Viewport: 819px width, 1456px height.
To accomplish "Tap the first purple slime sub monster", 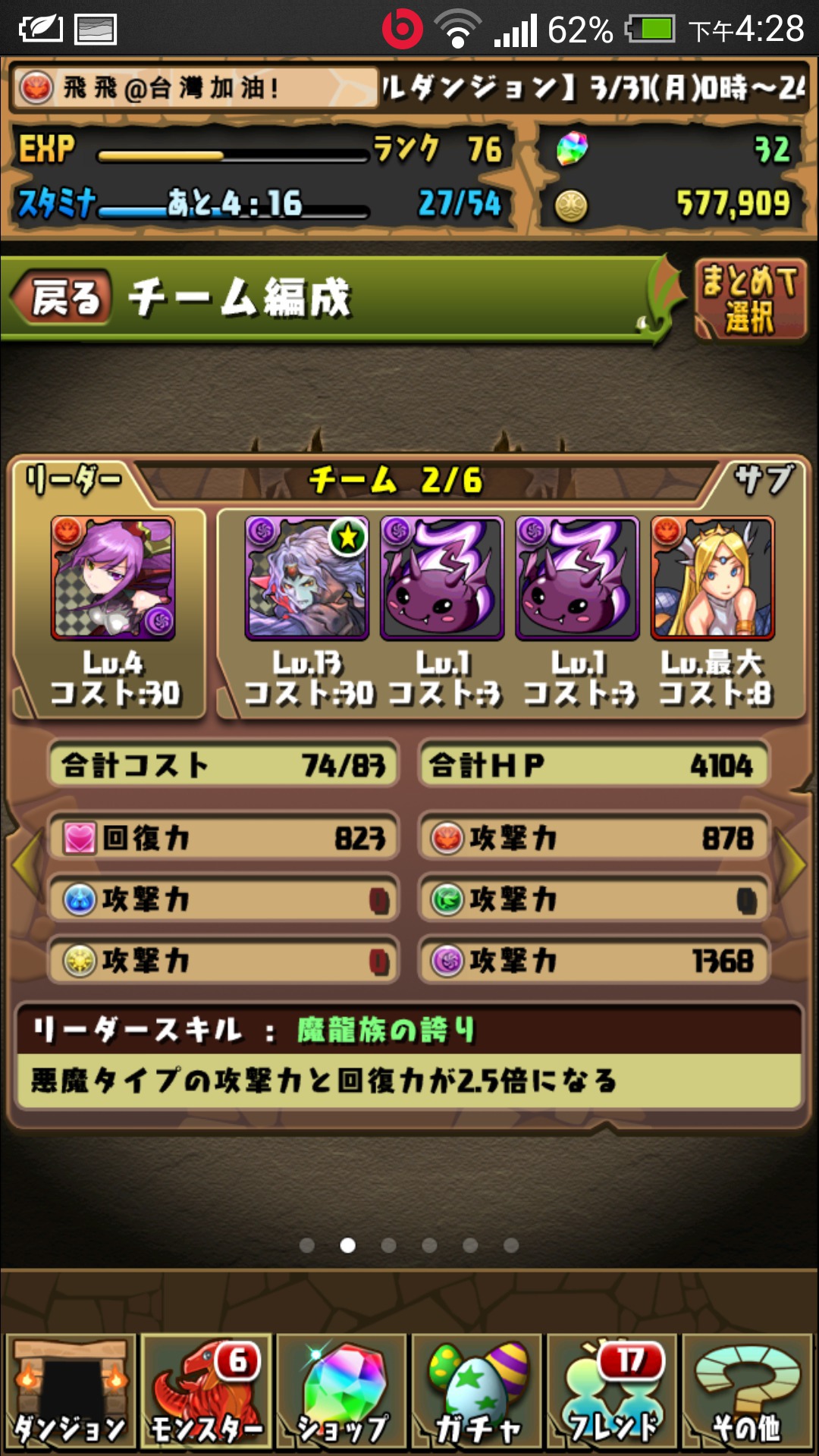I will 442,579.
